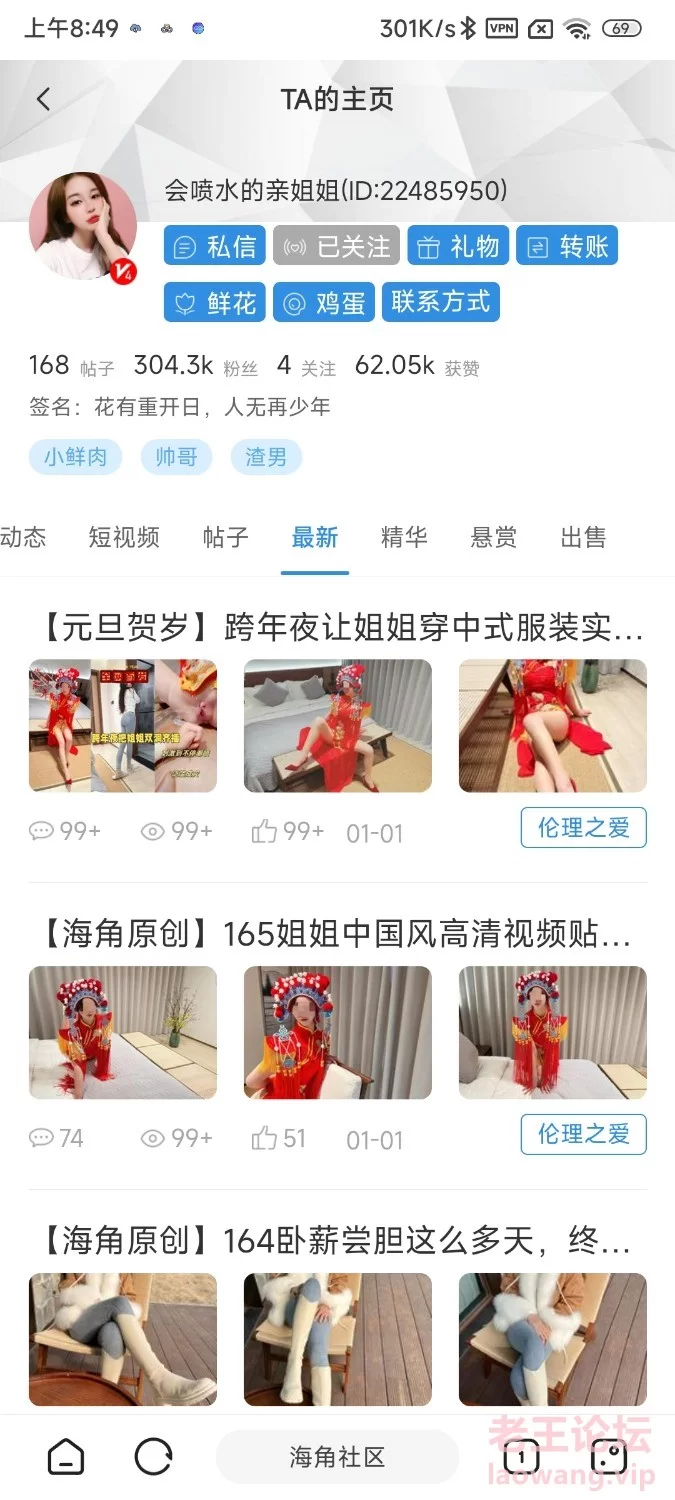View 联系方式 contact info

click(x=440, y=302)
